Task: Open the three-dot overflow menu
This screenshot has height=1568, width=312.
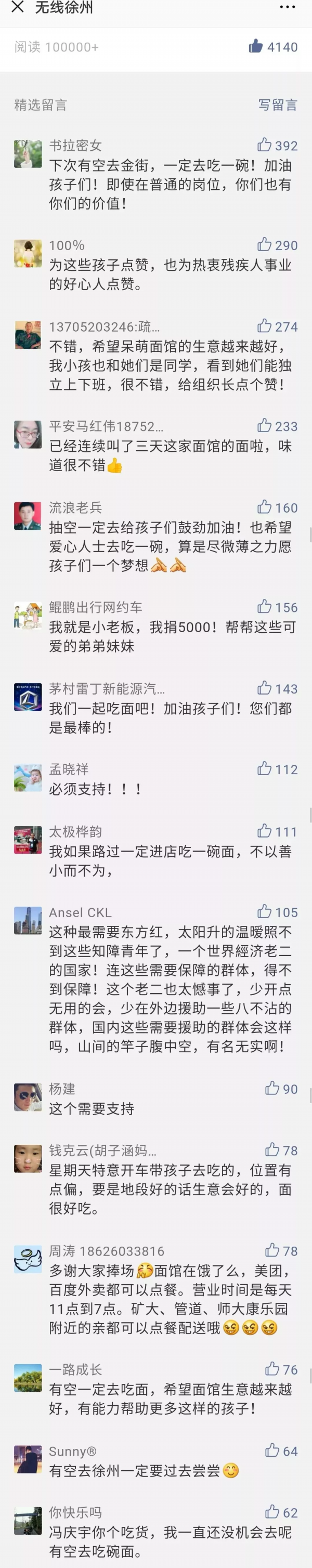Action: point(287,7)
